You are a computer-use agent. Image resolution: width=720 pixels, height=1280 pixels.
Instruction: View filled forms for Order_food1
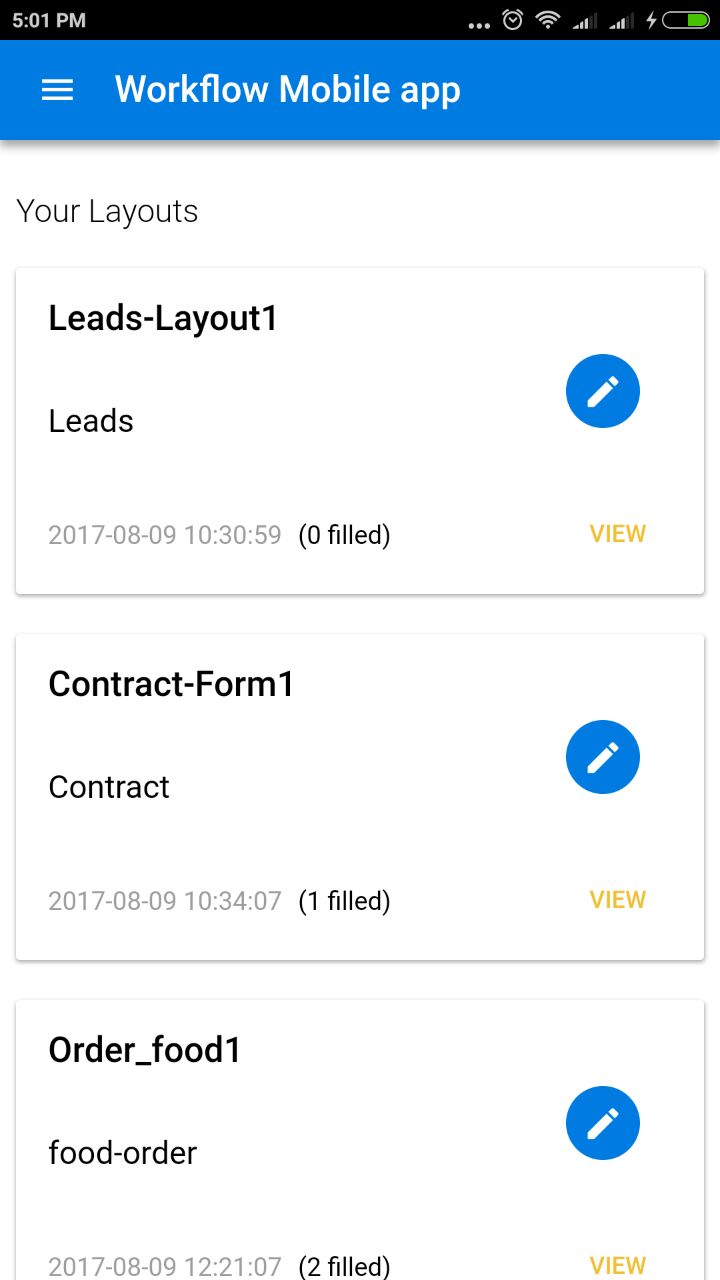617,1265
